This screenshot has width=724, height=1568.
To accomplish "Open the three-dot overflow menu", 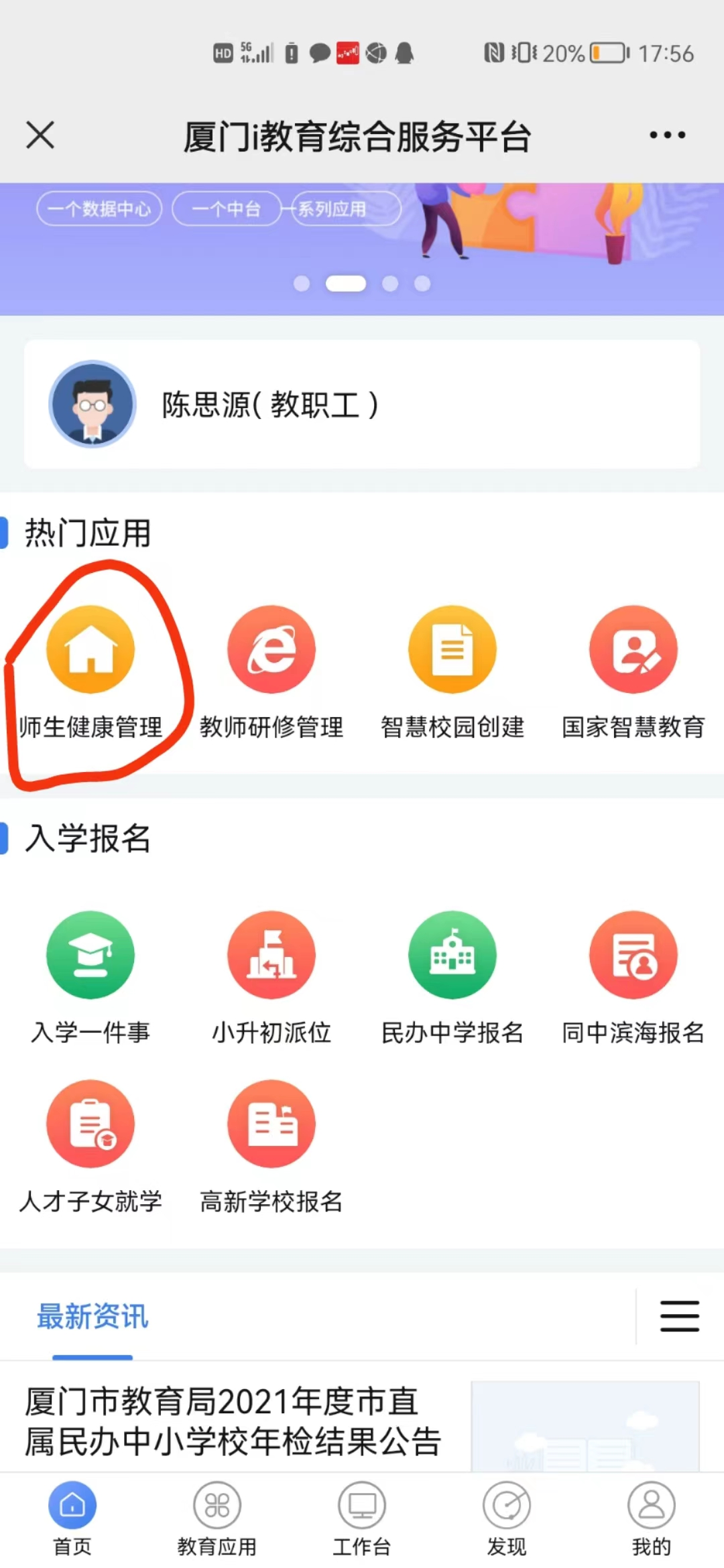I will pos(667,135).
